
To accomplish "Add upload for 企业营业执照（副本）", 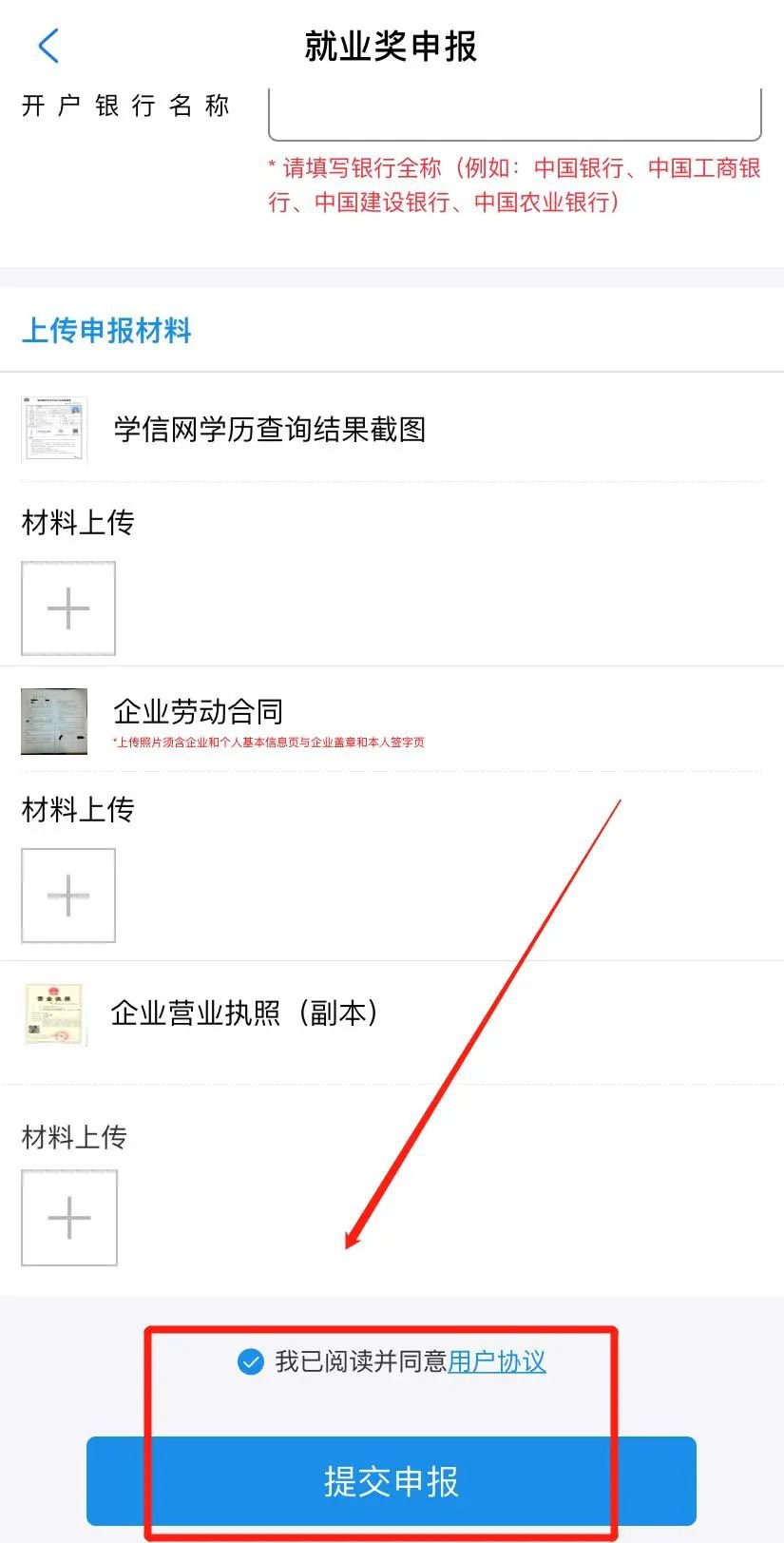I will coord(69,1218).
